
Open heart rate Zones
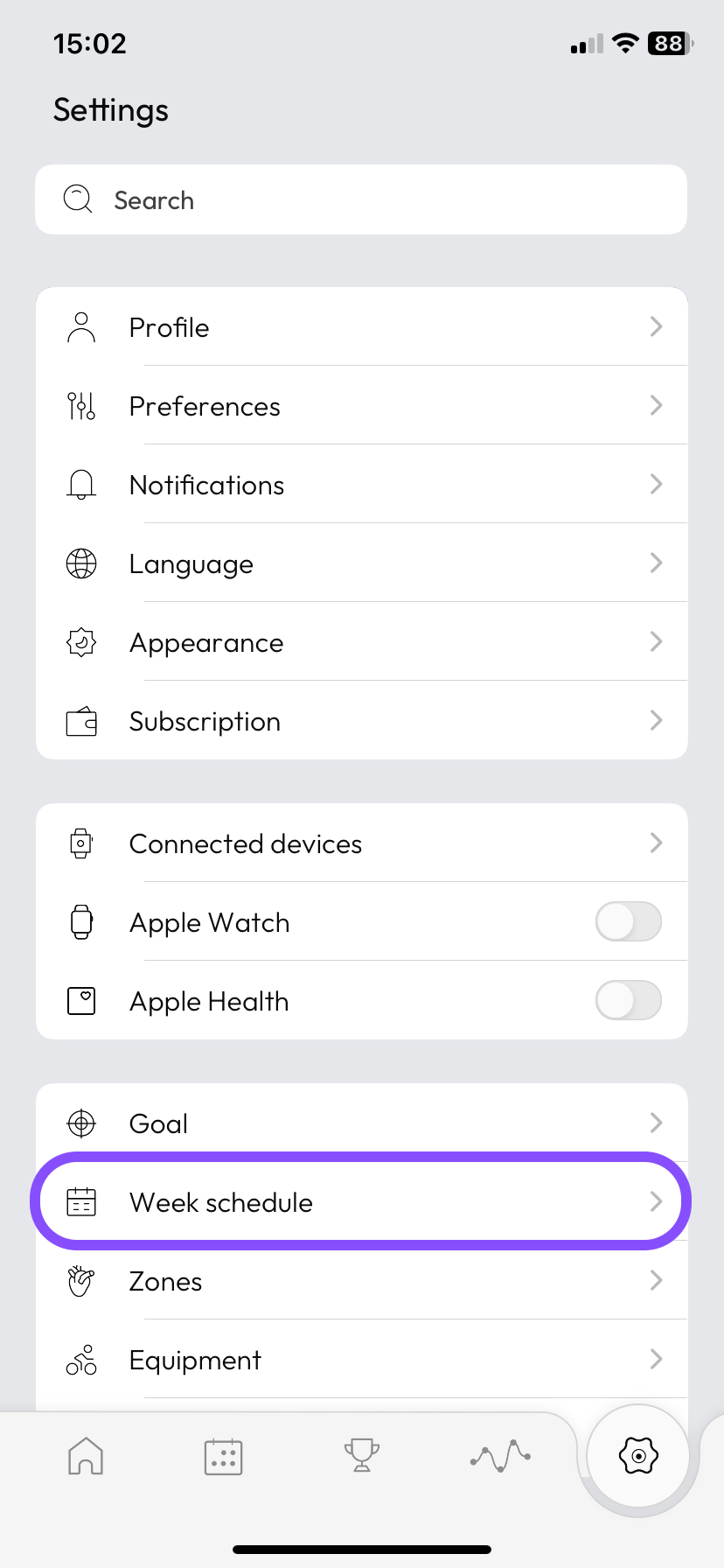tap(360, 1281)
